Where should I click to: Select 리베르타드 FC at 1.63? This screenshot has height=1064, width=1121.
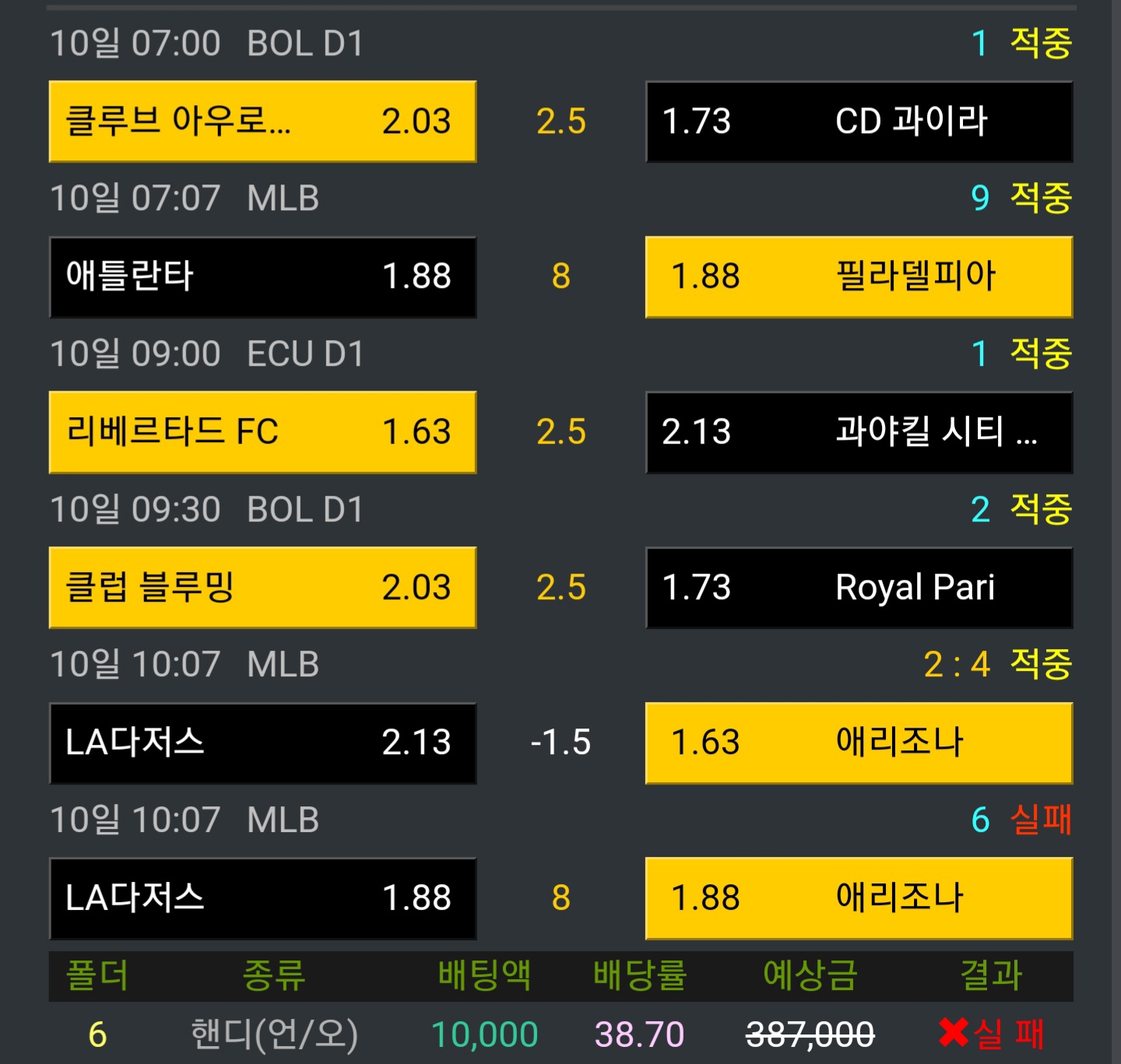coord(262,433)
